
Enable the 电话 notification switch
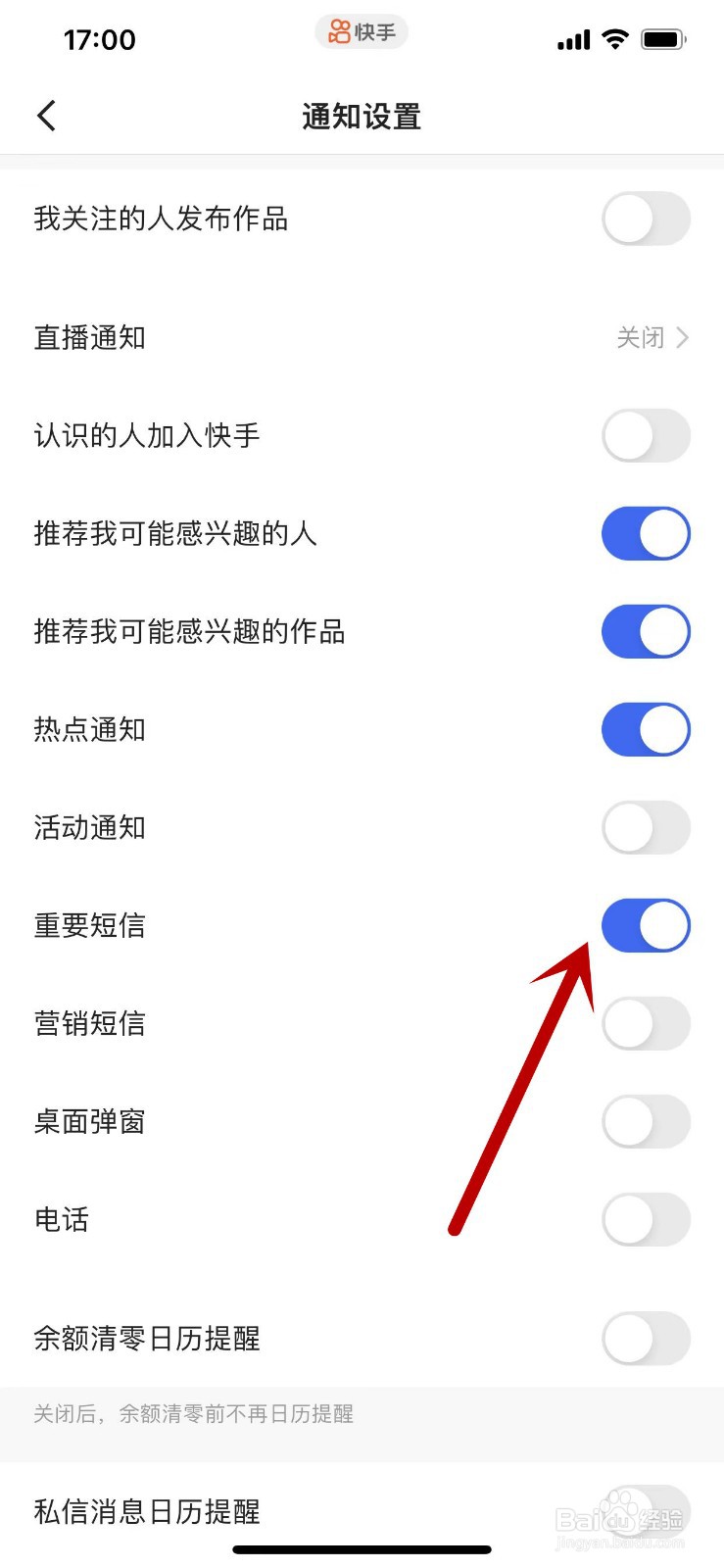coord(646,1219)
